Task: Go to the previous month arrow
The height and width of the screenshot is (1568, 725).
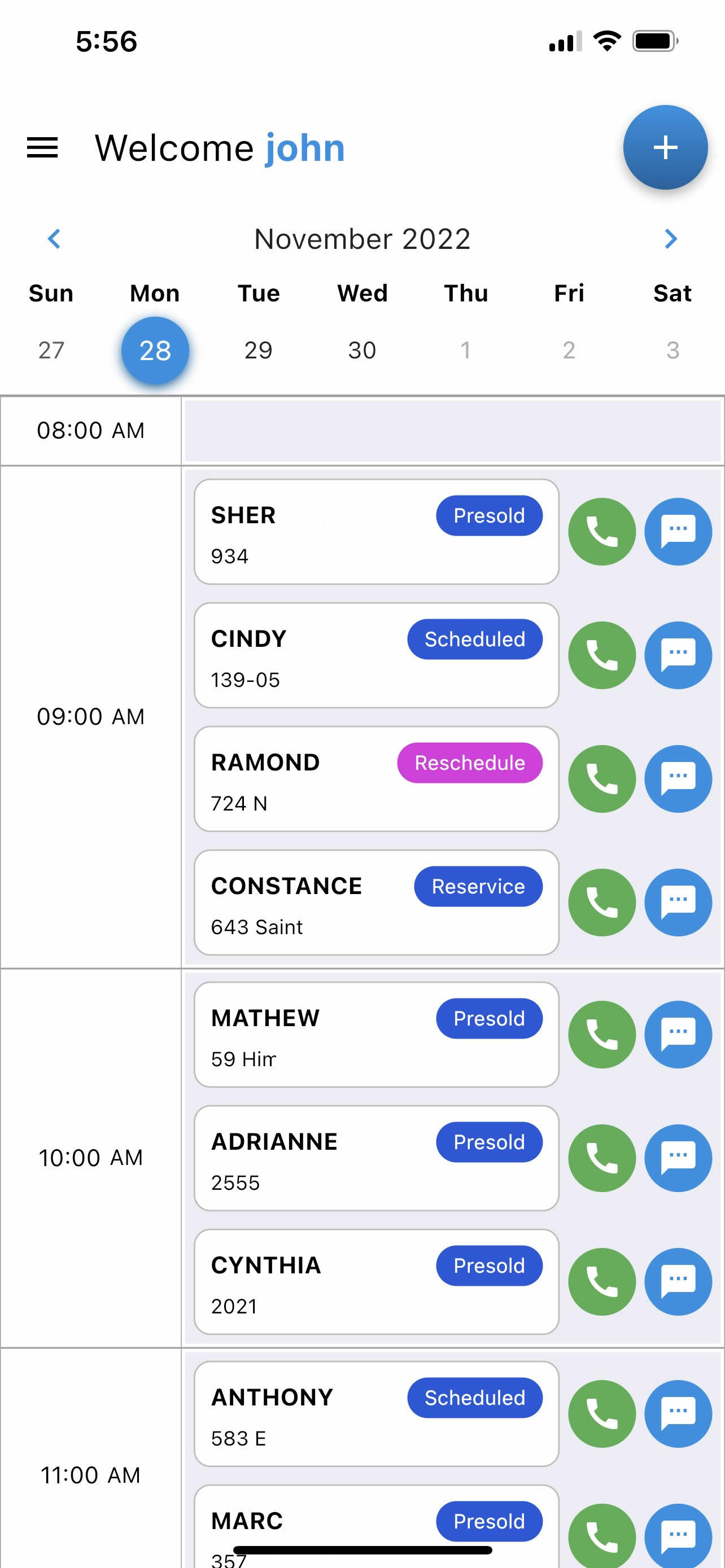Action: coord(54,239)
